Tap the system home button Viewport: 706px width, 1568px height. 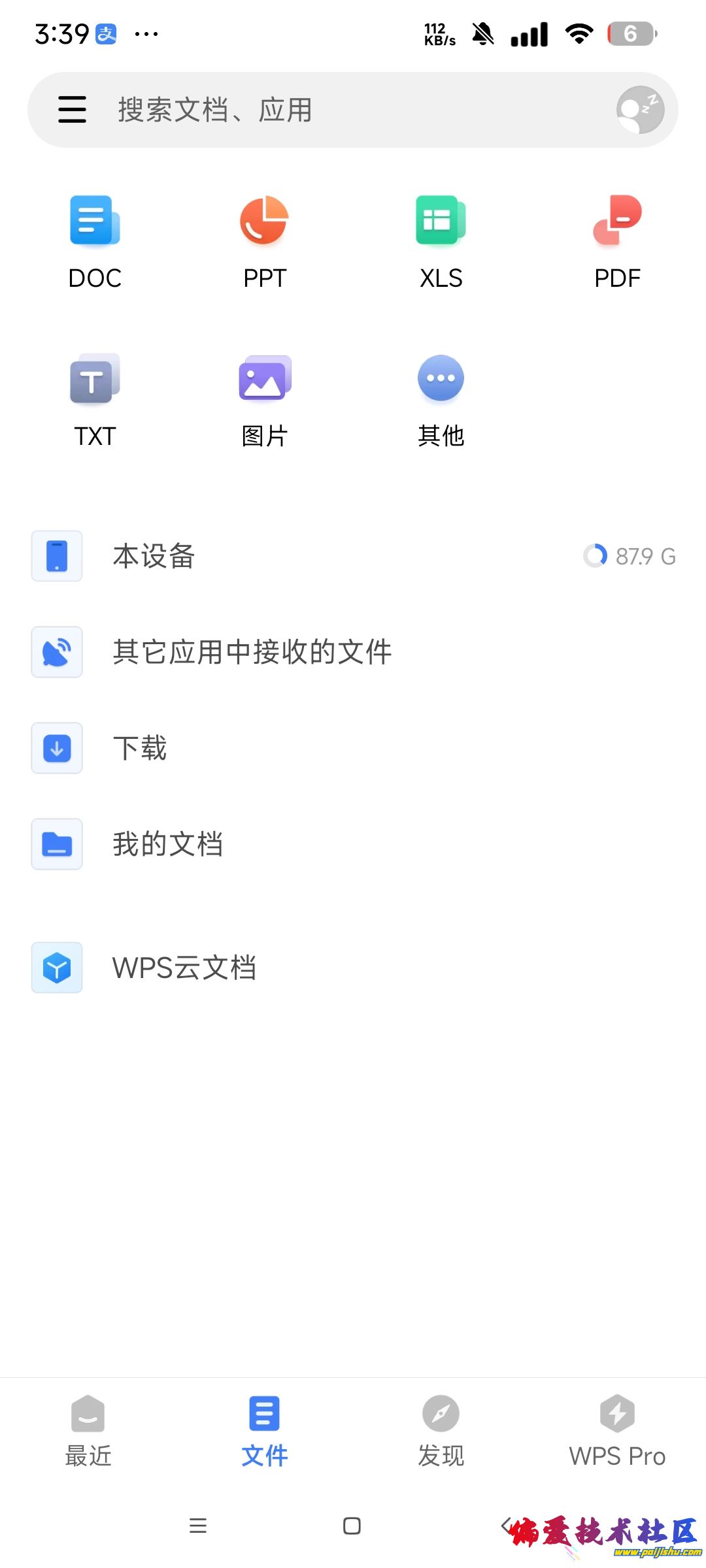[x=352, y=1526]
